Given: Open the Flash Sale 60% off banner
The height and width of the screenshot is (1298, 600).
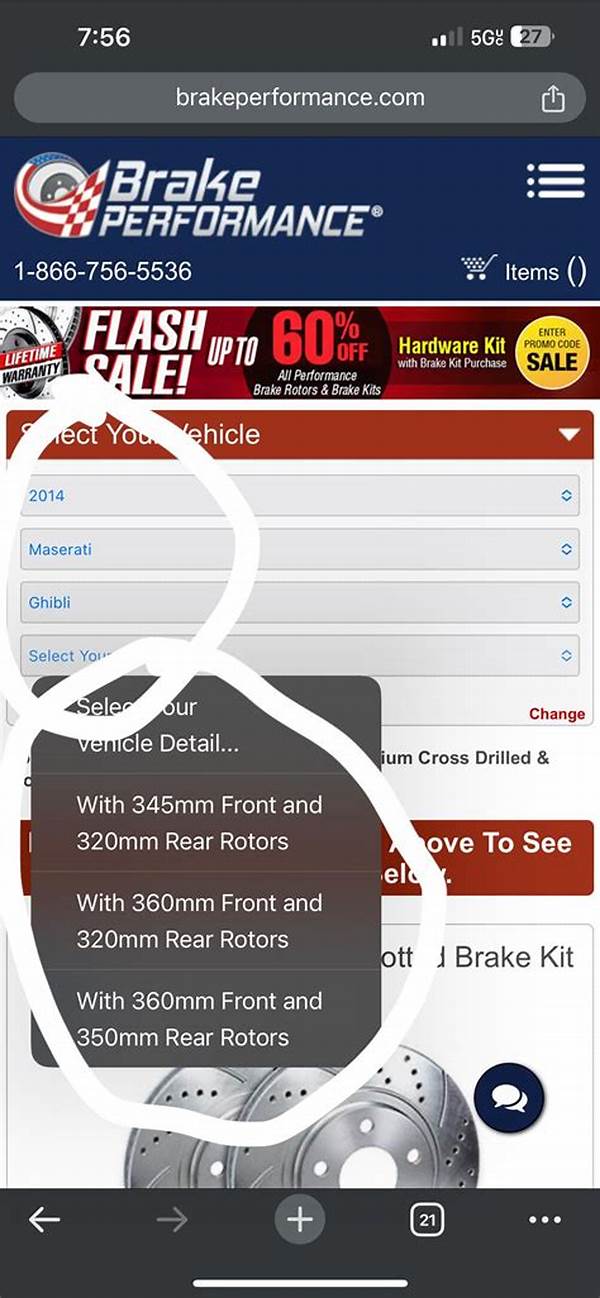Looking at the screenshot, I should coord(300,352).
